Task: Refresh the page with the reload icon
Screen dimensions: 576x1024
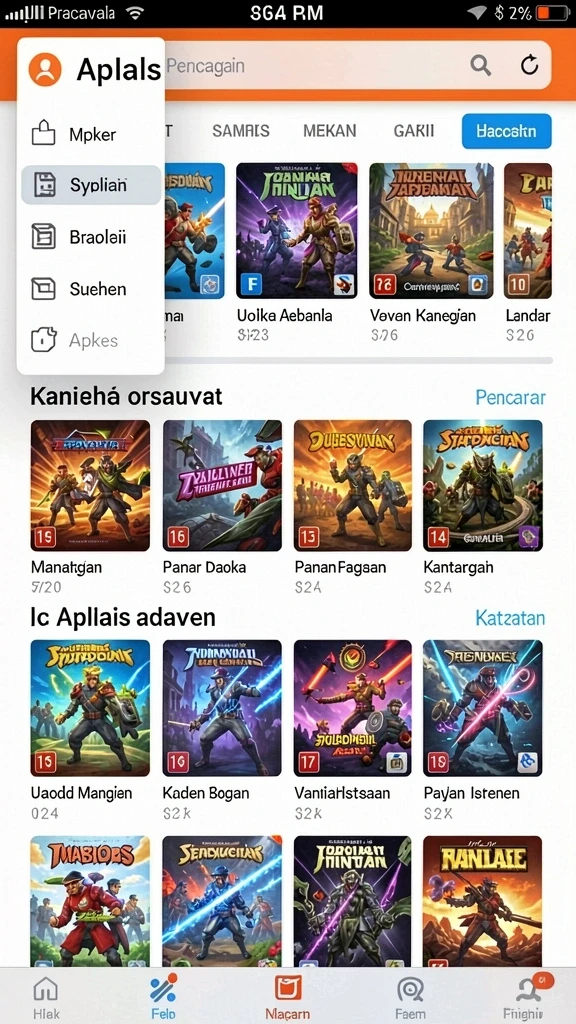Action: tap(529, 65)
